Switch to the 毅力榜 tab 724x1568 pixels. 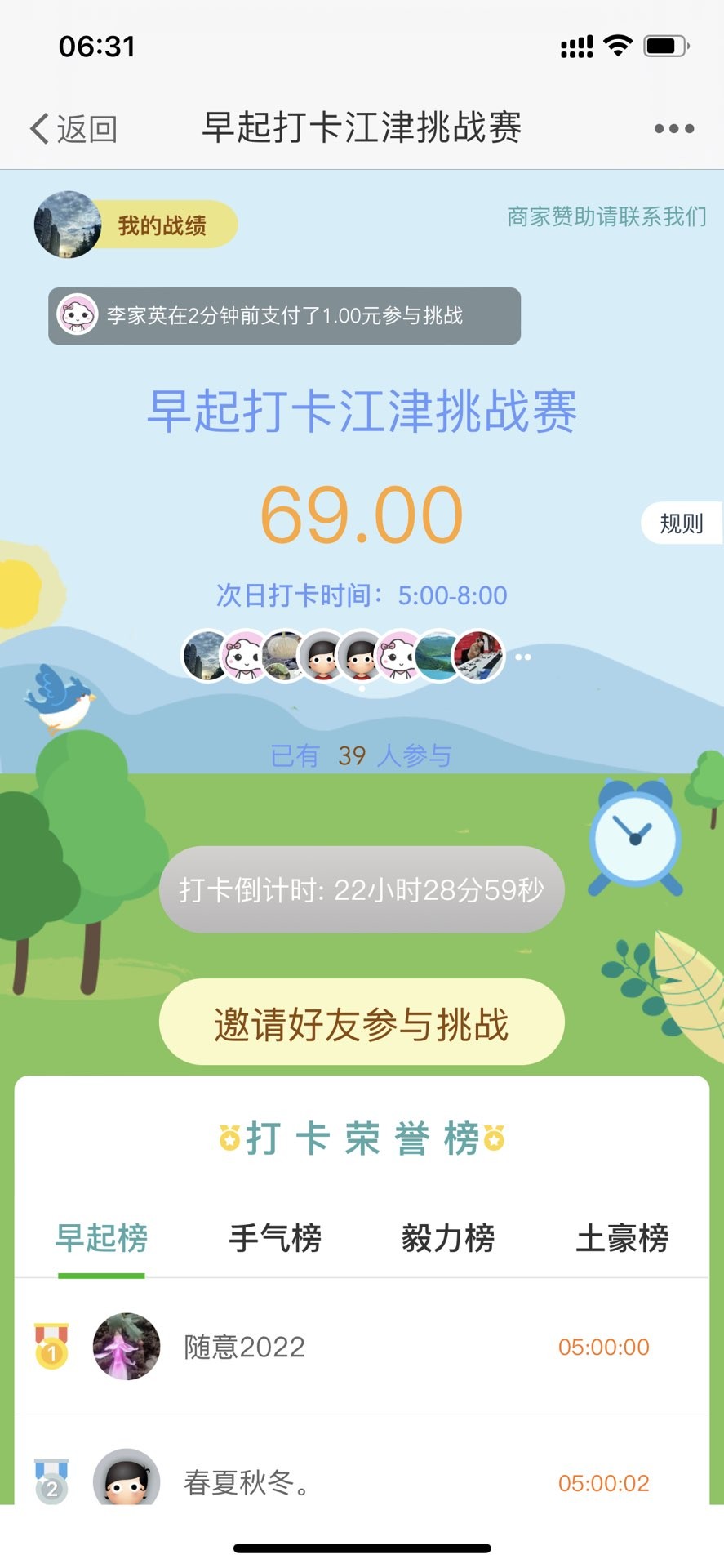(x=448, y=1238)
